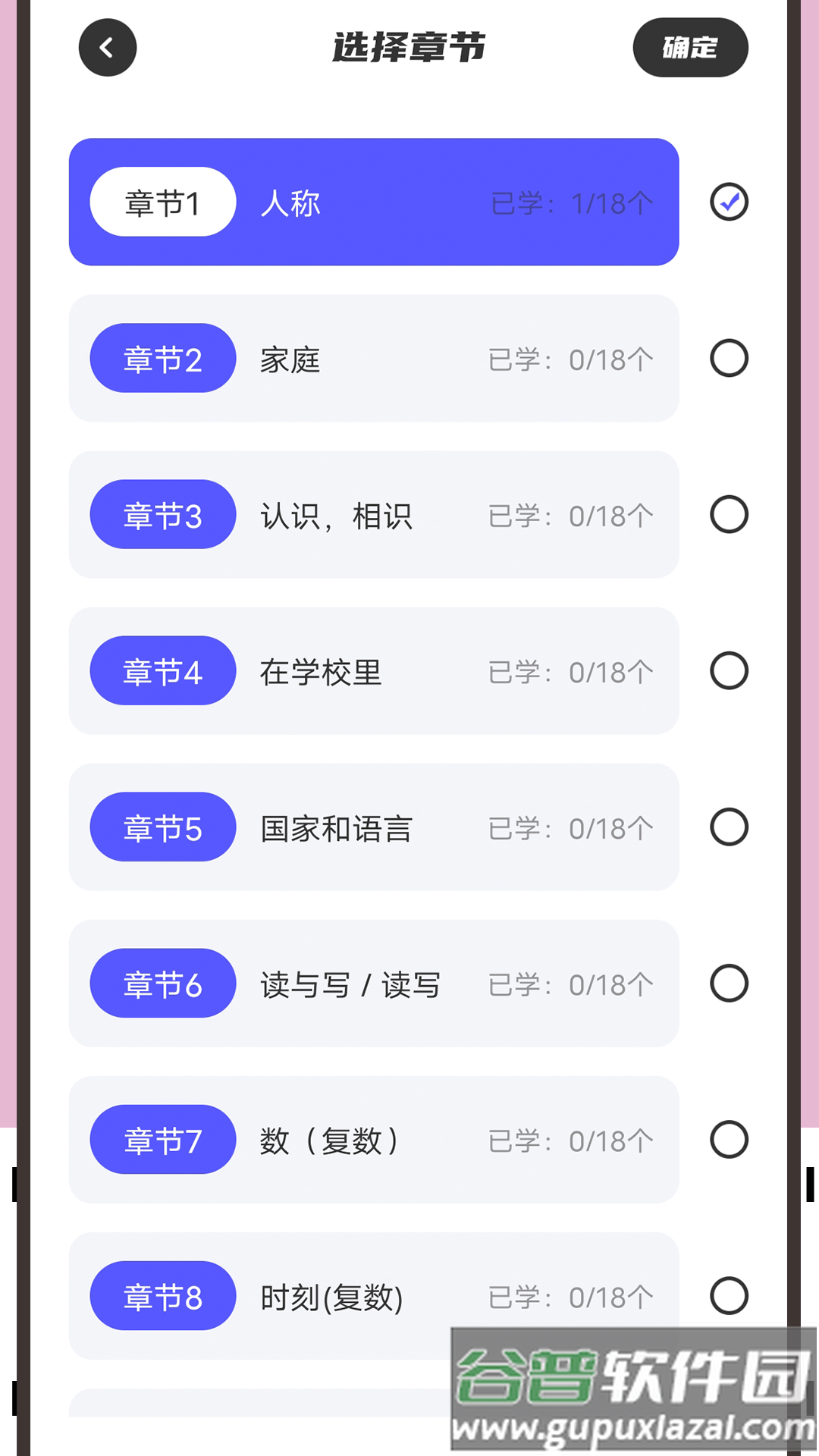Select the circle next to 时刻(复数) chapter
This screenshot has width=819, height=1456.
point(729,1296)
